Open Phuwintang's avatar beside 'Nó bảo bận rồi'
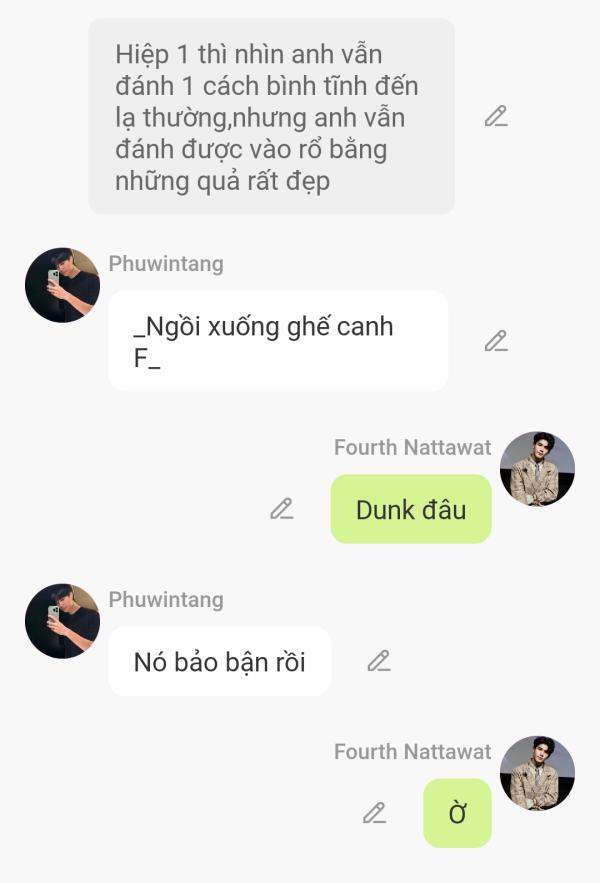Image resolution: width=600 pixels, height=883 pixels. 62,621
